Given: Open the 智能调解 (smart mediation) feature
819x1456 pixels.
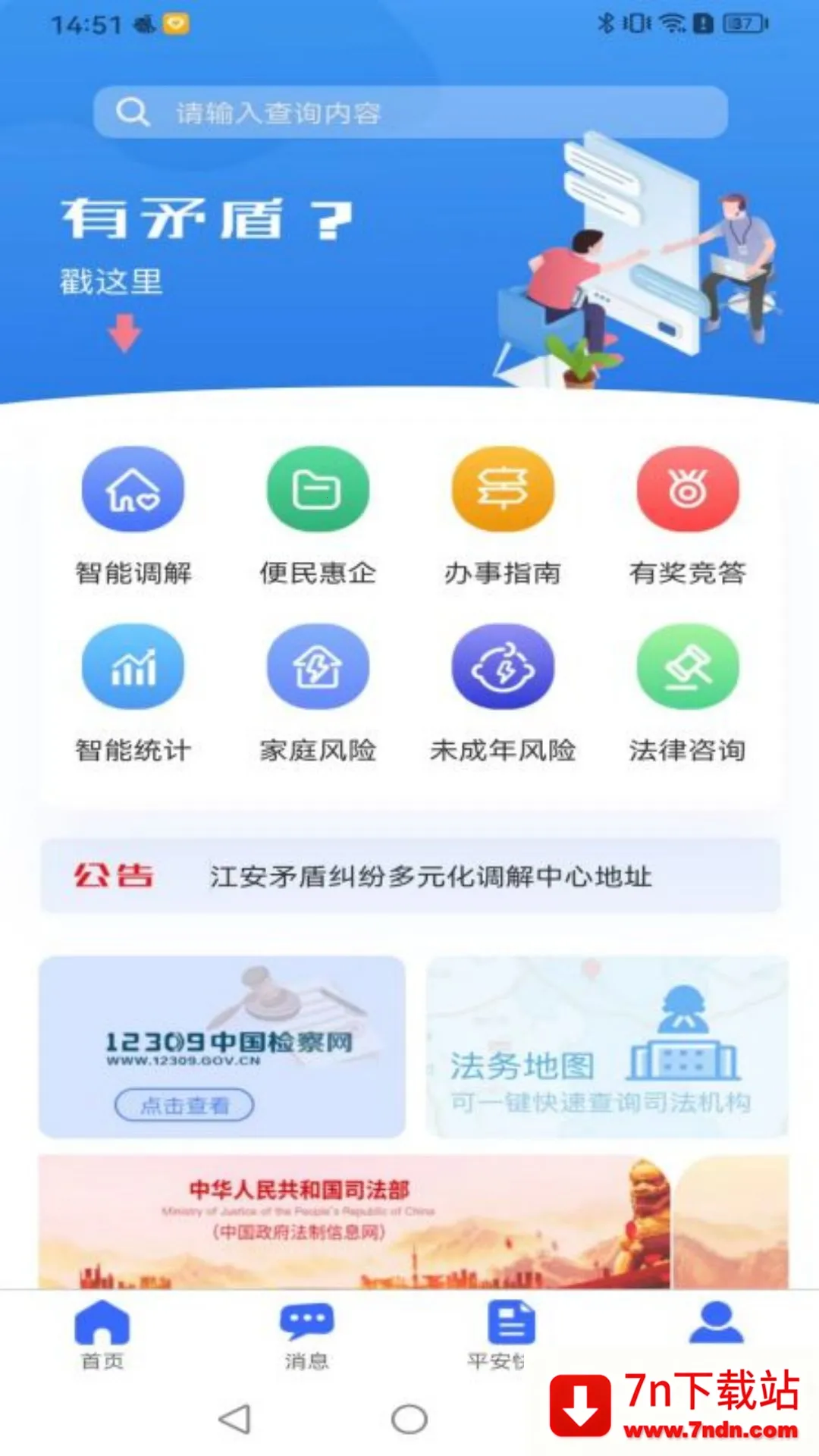Looking at the screenshot, I should [x=133, y=489].
